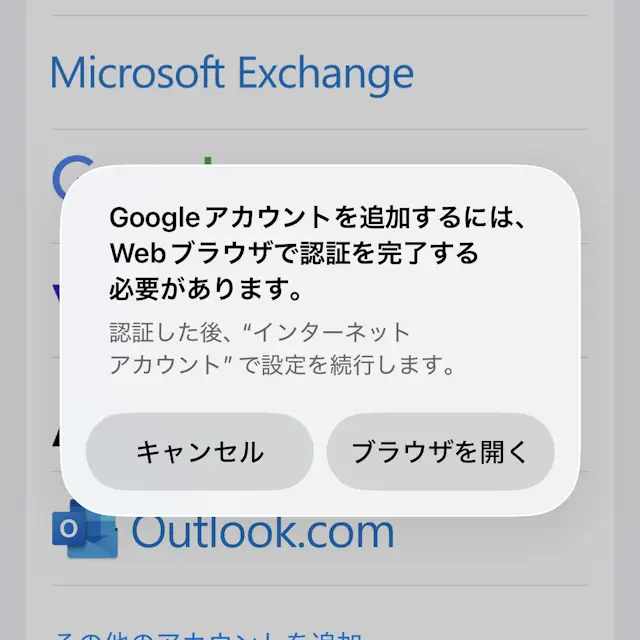
Task: Tap the キャンセル button
Action: 200,452
